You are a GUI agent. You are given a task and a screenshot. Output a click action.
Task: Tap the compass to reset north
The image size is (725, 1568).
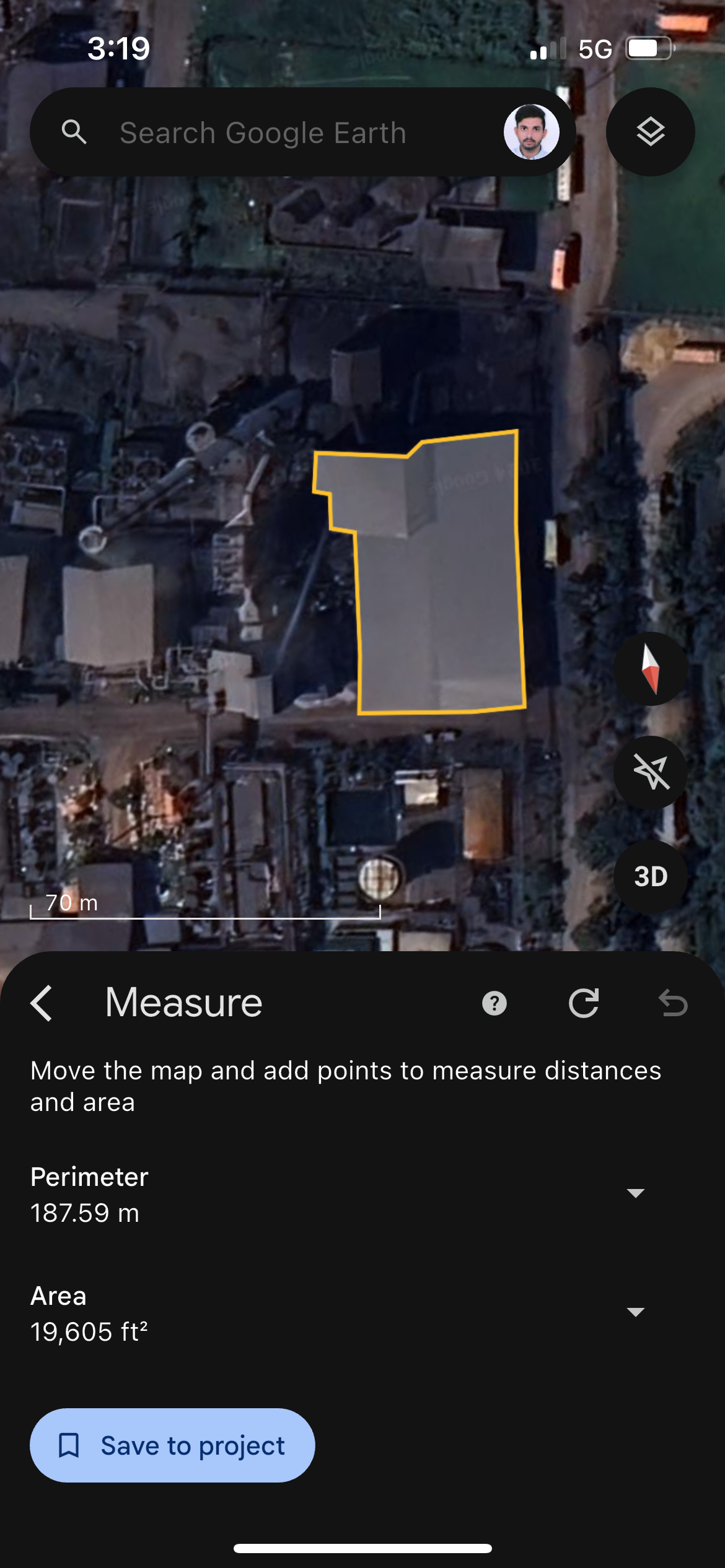[x=650, y=669]
